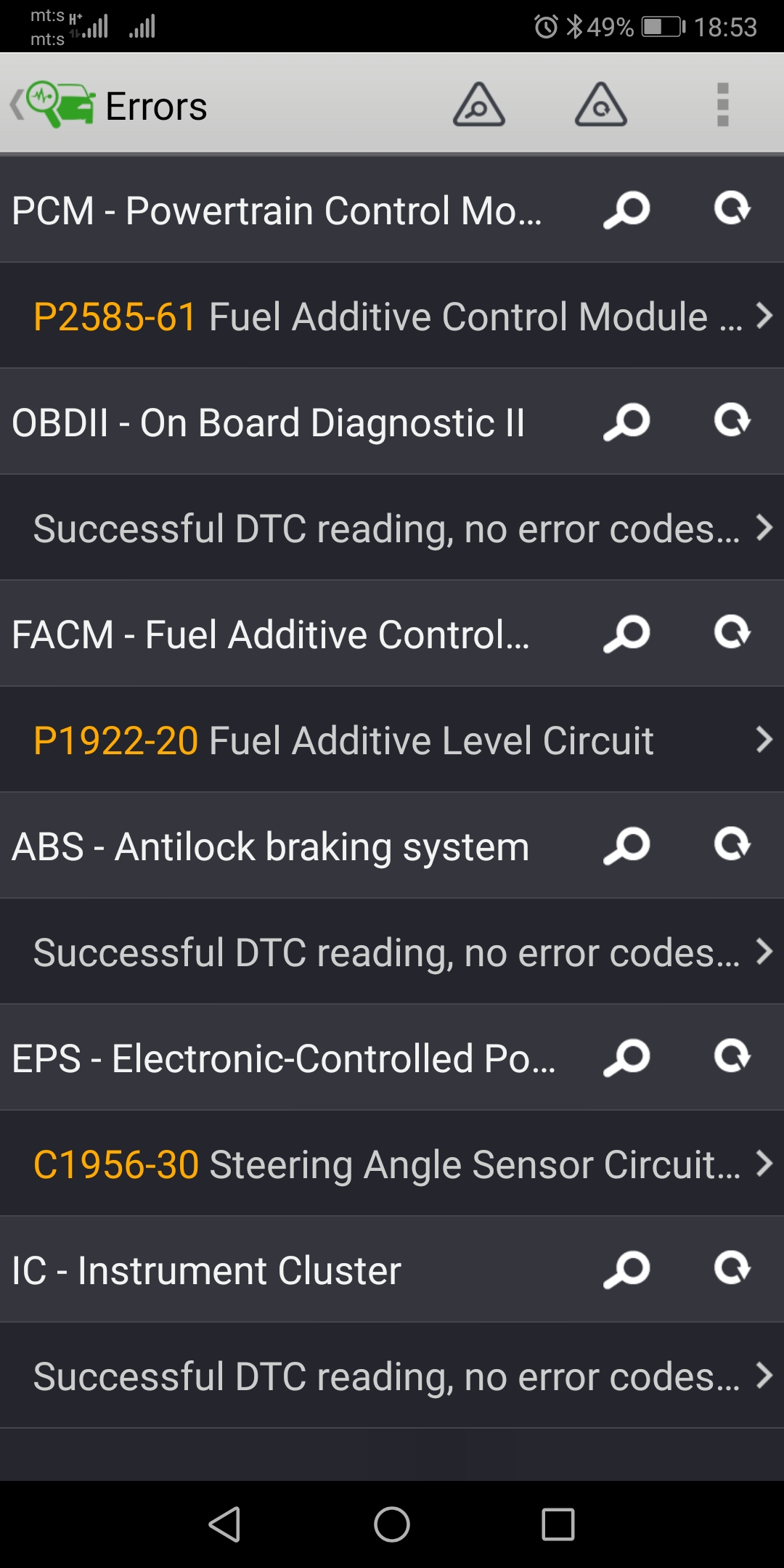Read errors for FACM module
Screen dimensions: 784x1568
point(626,634)
